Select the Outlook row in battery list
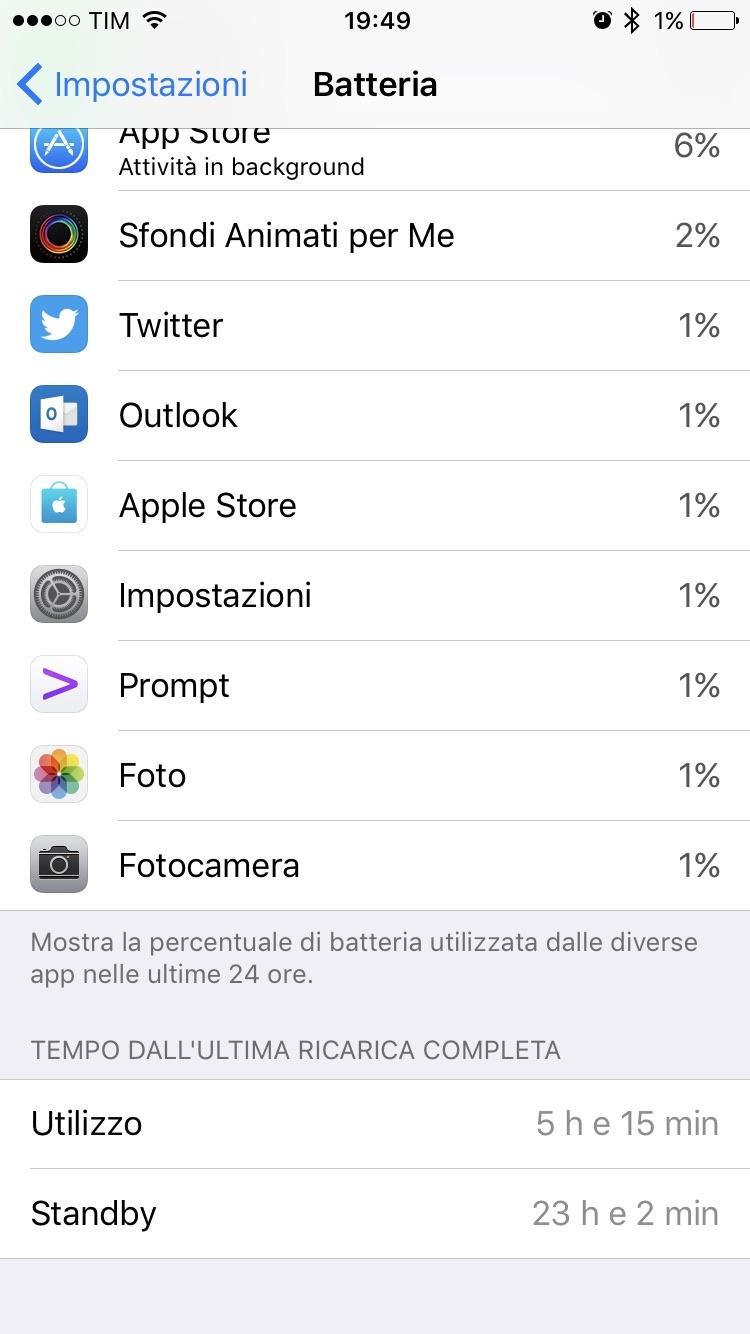 [375, 416]
